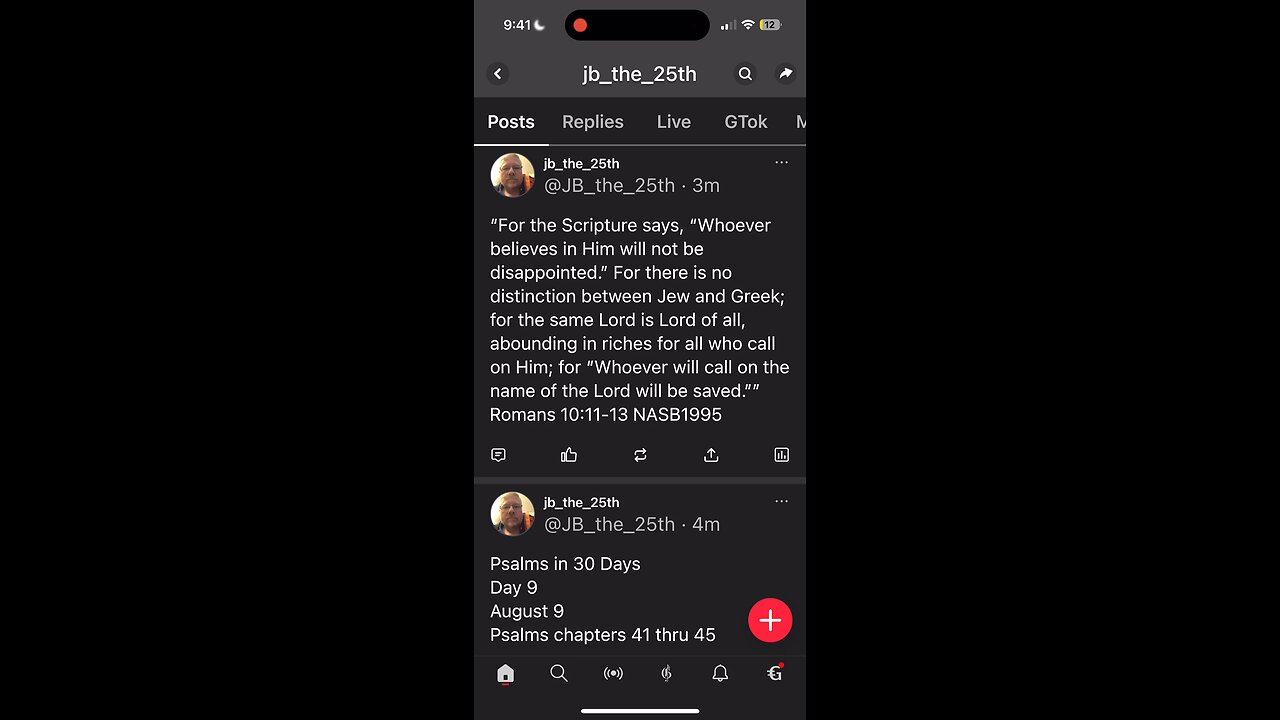Screen dimensions: 1280x720
Task: Compose a new post with the plus button
Action: (x=770, y=620)
